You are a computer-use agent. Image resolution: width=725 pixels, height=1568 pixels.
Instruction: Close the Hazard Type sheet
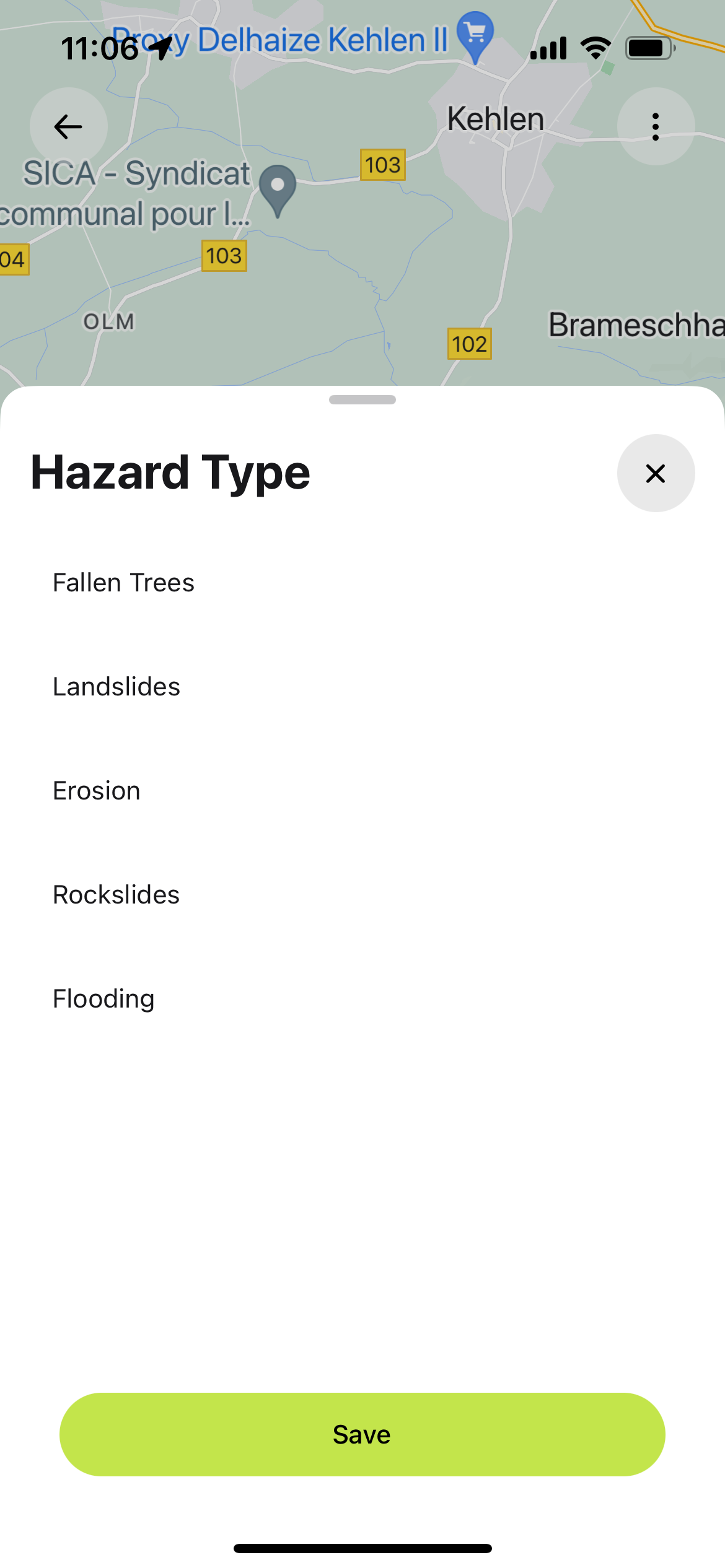pos(655,474)
